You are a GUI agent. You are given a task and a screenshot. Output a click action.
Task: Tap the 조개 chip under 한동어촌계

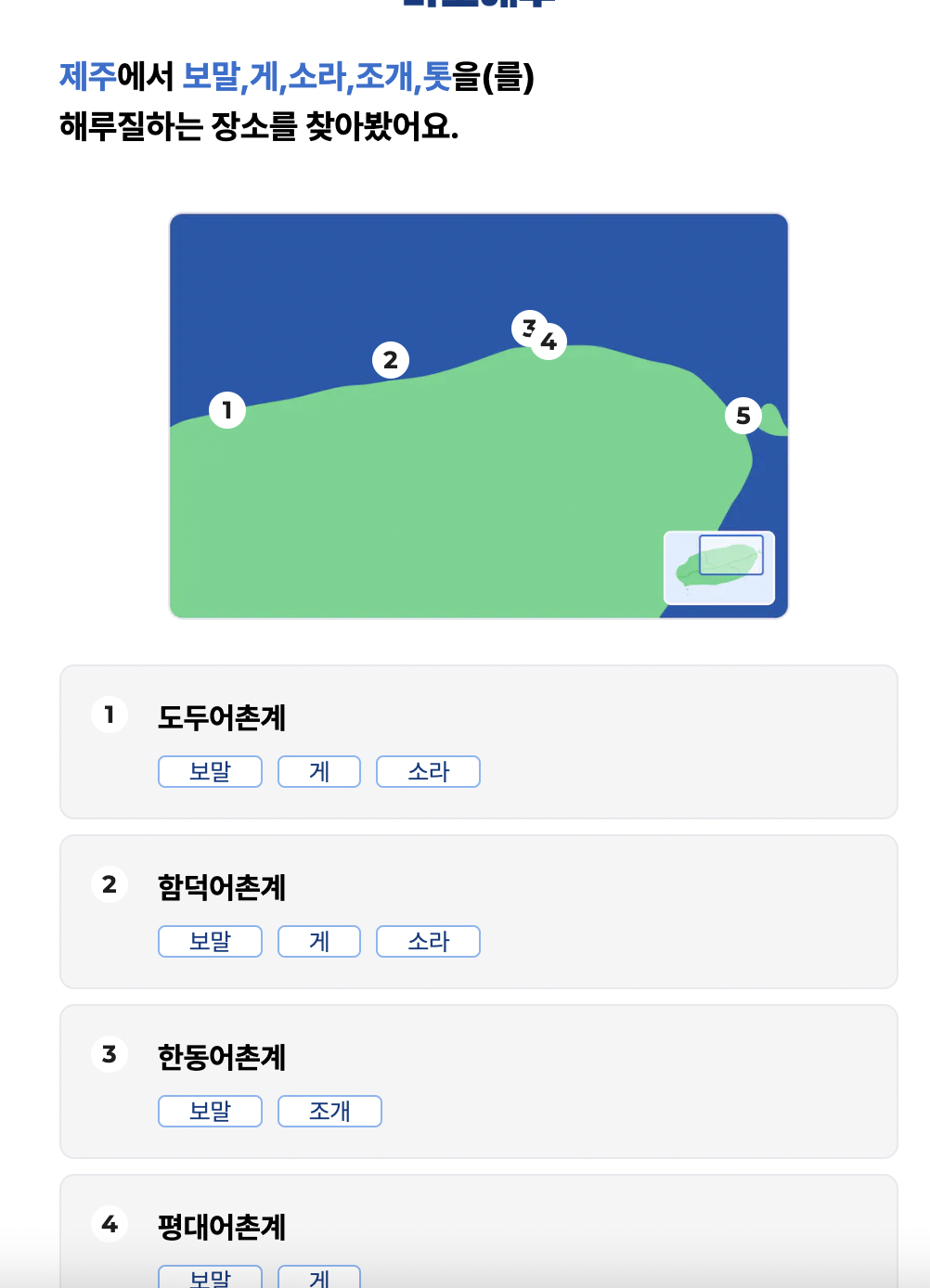point(329,1111)
